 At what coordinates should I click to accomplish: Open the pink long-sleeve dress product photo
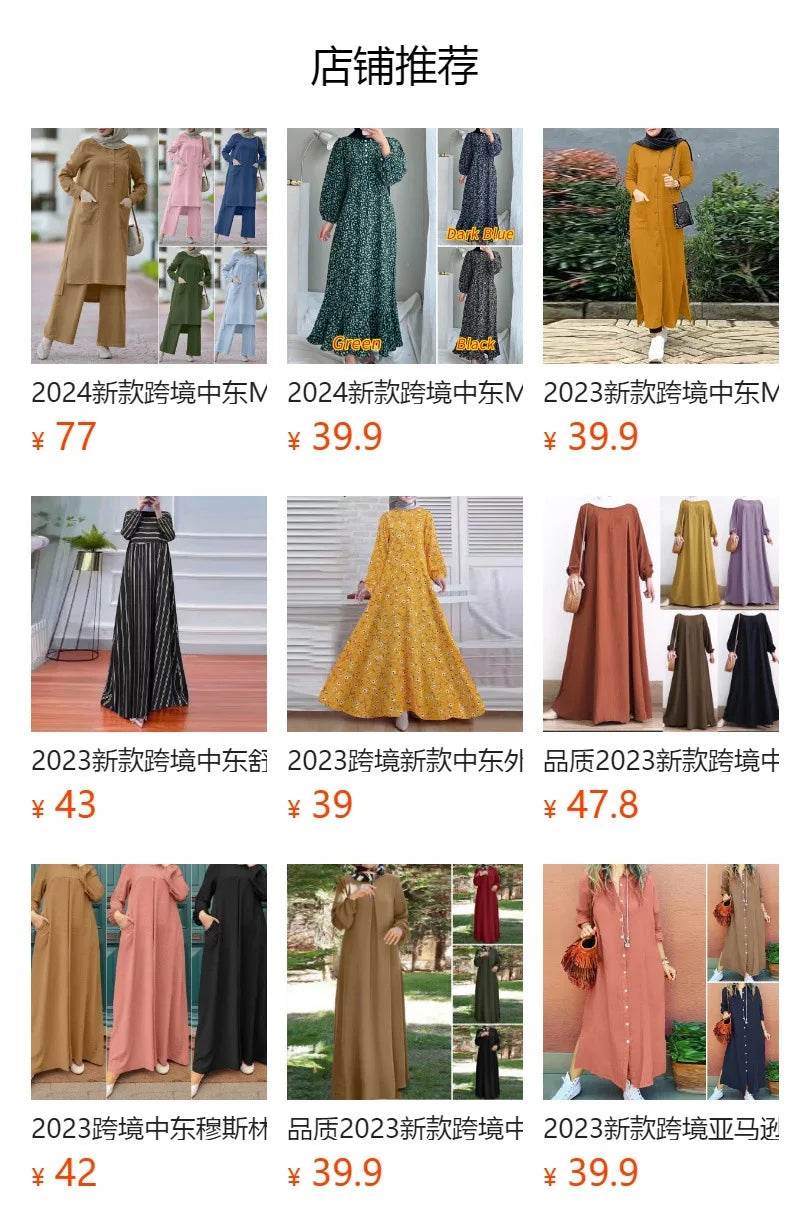point(149,975)
